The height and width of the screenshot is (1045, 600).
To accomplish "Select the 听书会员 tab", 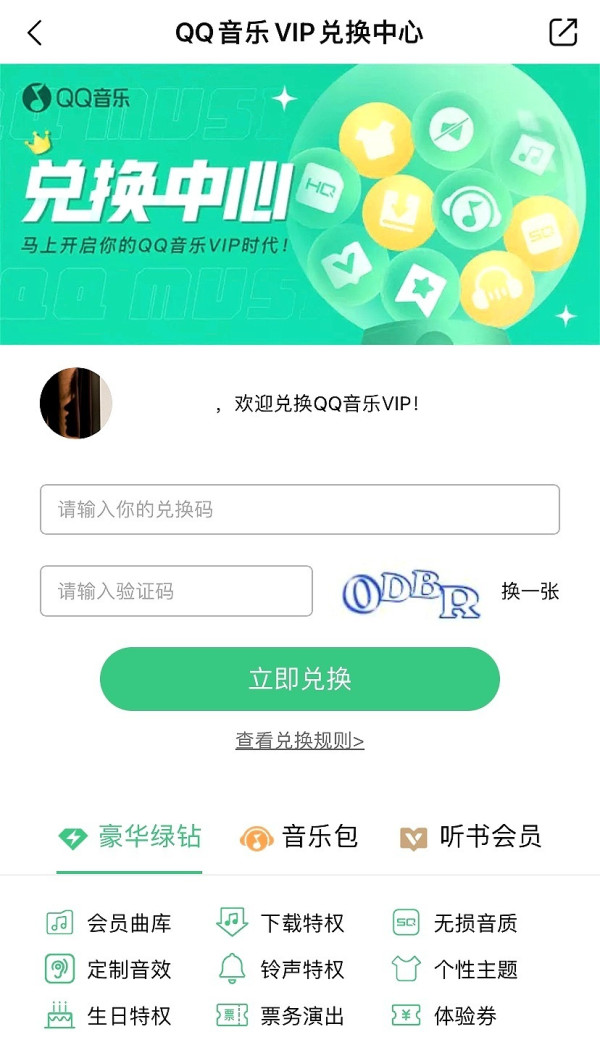I will 470,837.
